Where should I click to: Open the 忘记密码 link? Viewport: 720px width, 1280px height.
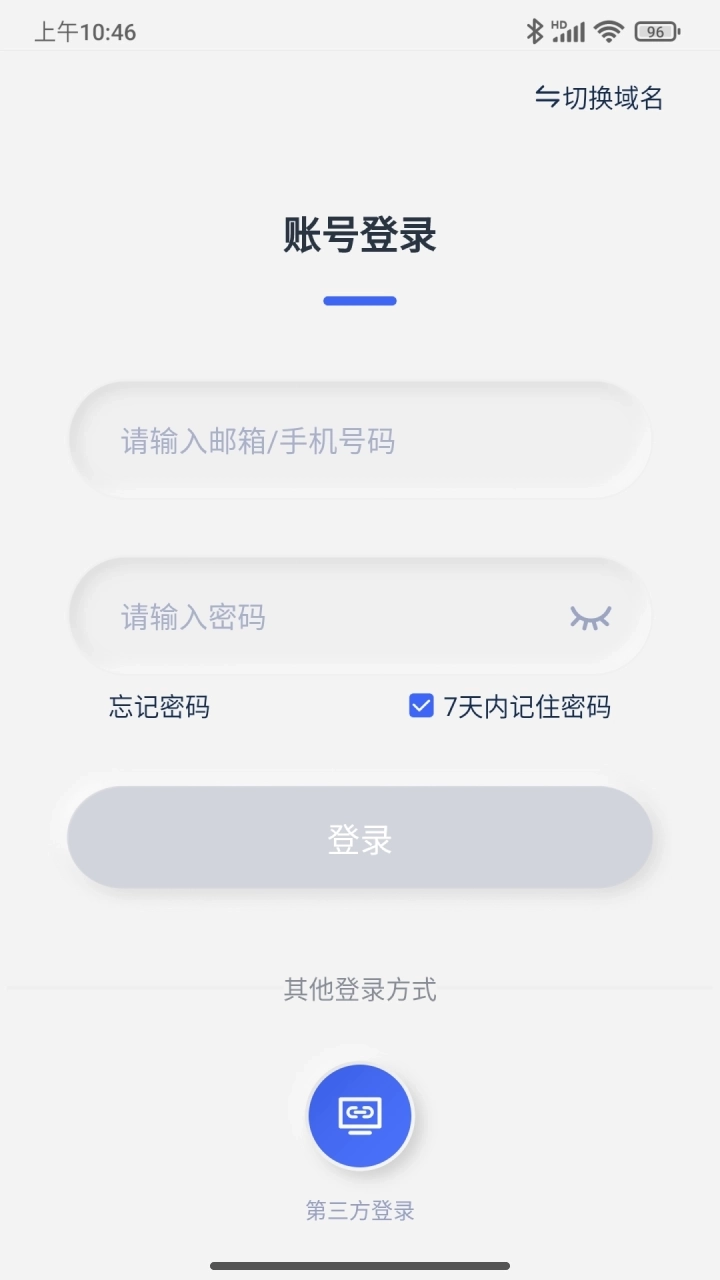click(x=160, y=707)
